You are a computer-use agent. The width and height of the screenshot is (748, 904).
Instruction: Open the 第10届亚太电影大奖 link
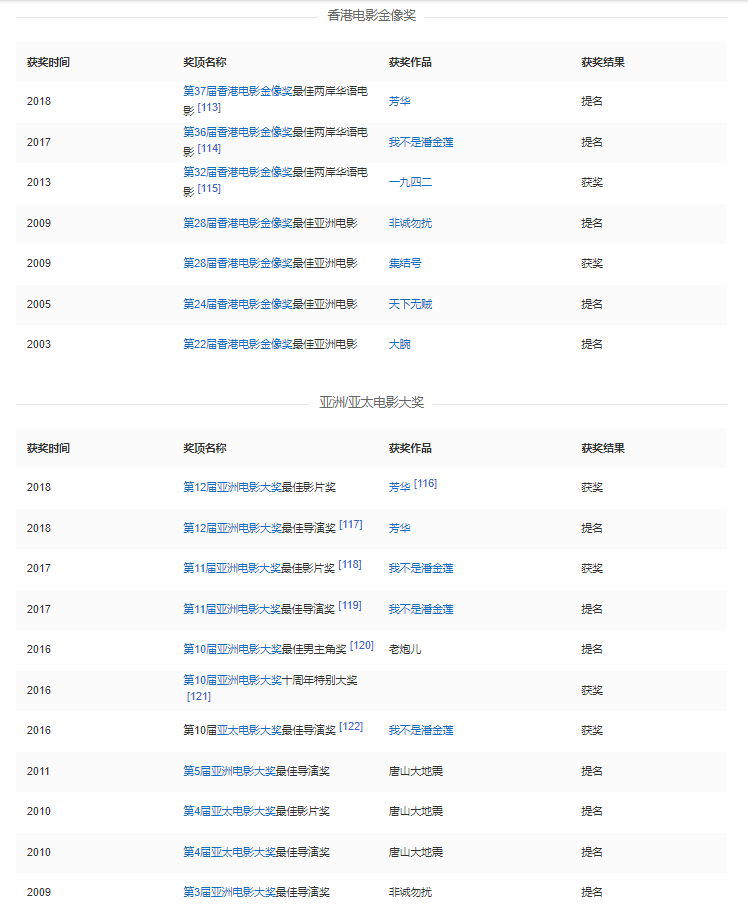tap(232, 731)
